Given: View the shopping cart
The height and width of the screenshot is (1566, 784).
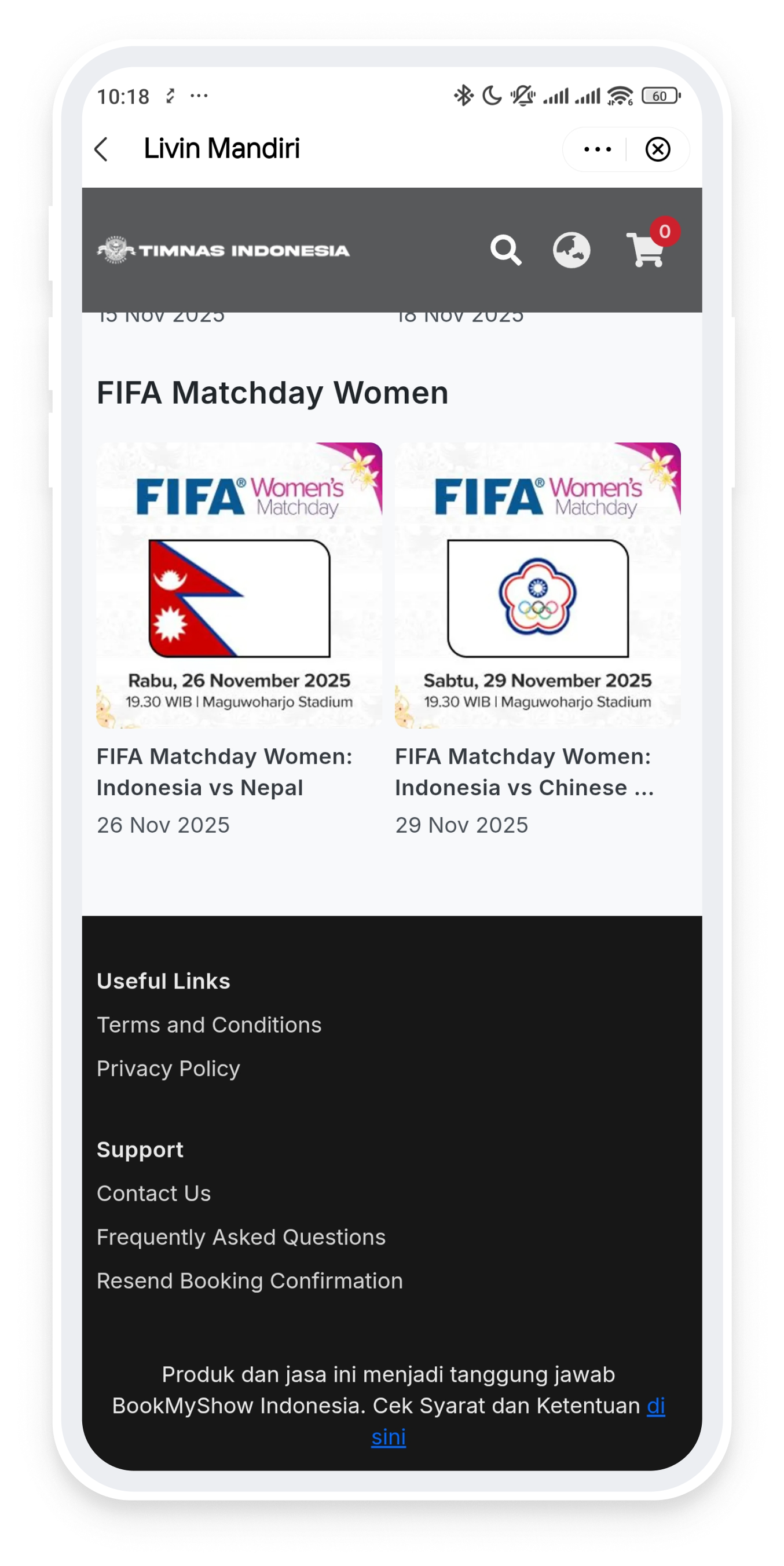Looking at the screenshot, I should coord(646,250).
